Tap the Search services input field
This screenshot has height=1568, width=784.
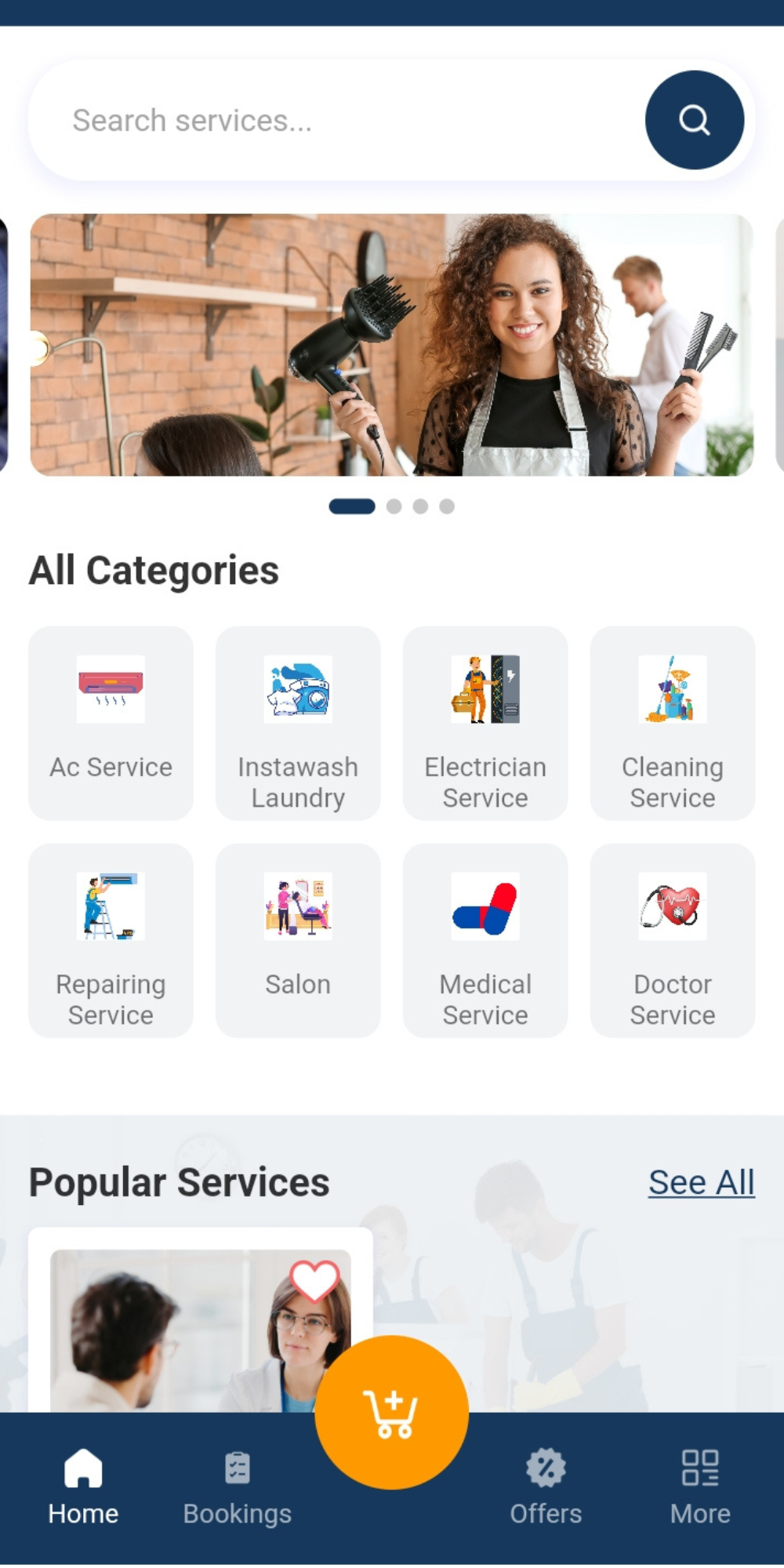click(x=314, y=119)
